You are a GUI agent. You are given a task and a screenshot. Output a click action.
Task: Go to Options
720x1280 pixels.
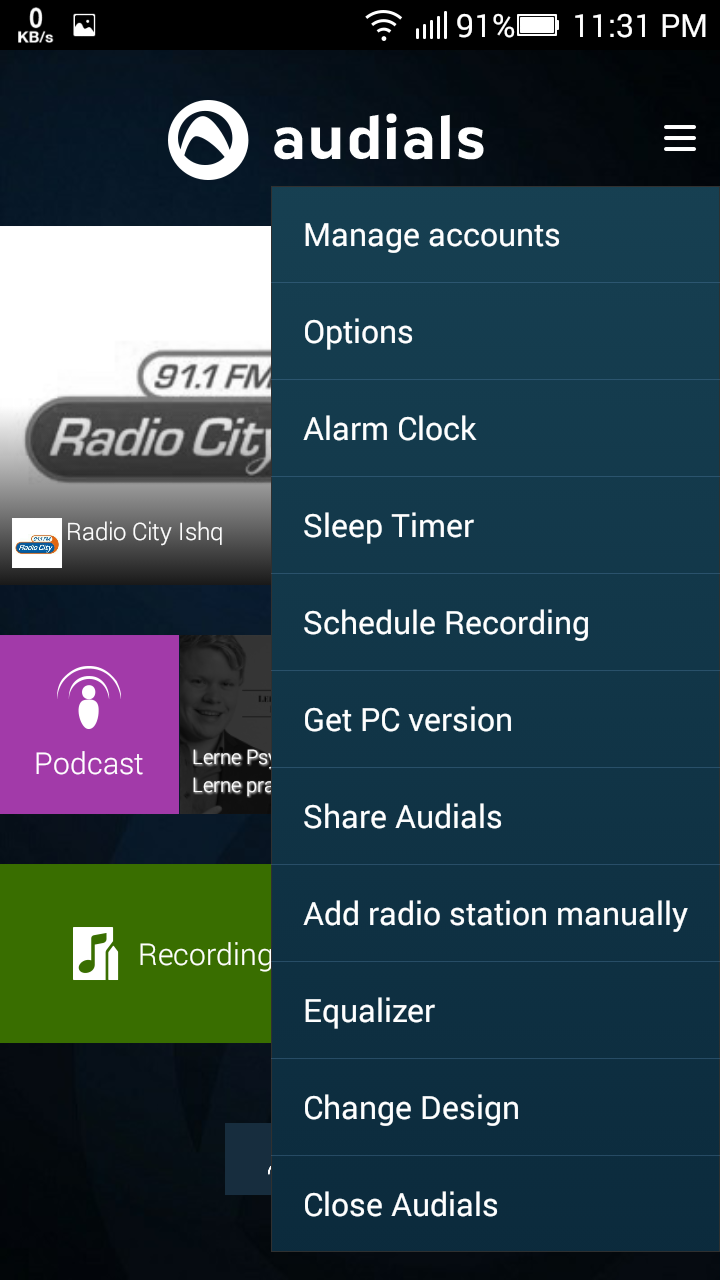495,332
